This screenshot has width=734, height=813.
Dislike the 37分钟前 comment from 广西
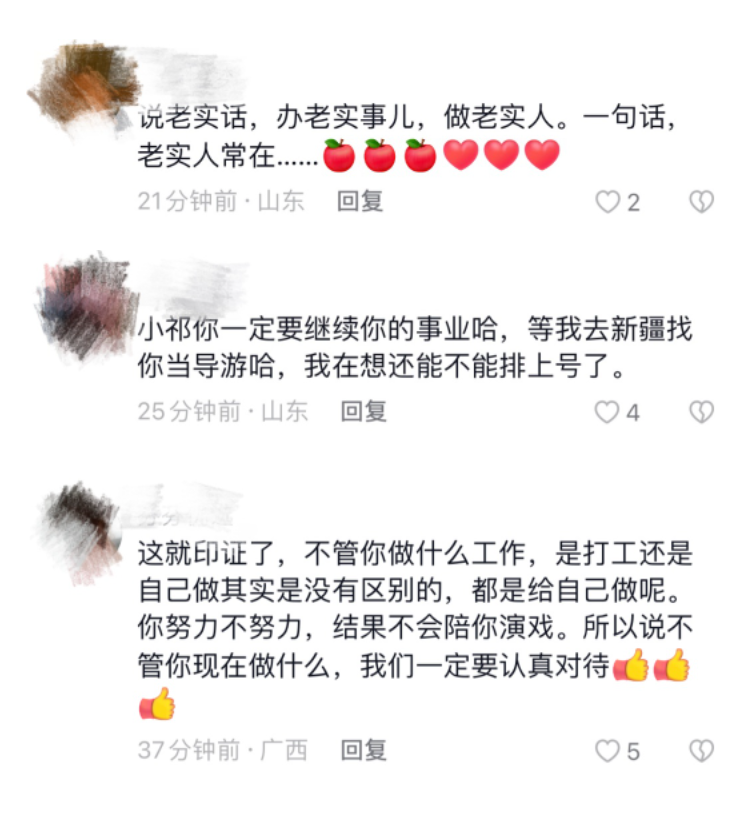pos(702,751)
